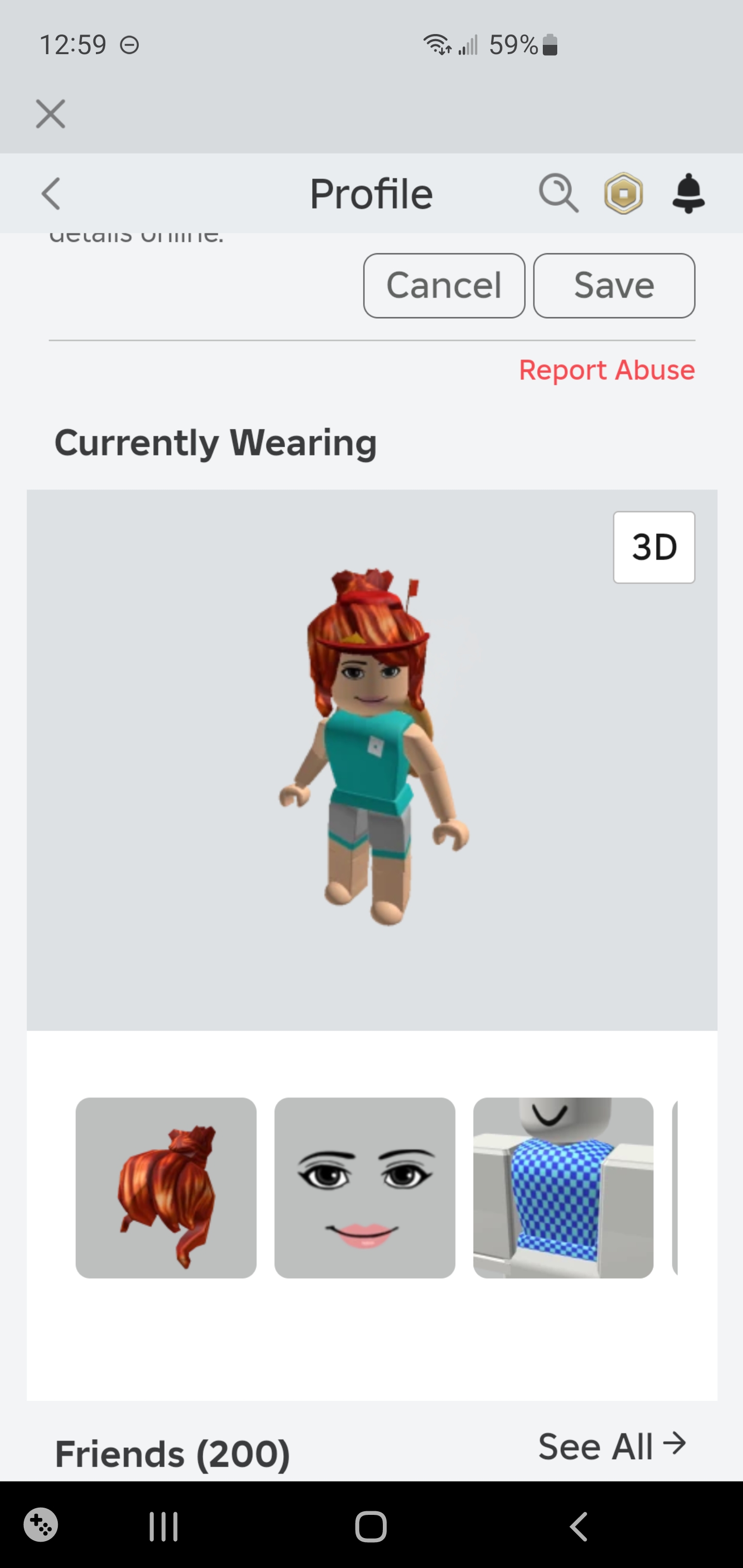
Task: Tap the Report Abuse link
Action: point(607,369)
